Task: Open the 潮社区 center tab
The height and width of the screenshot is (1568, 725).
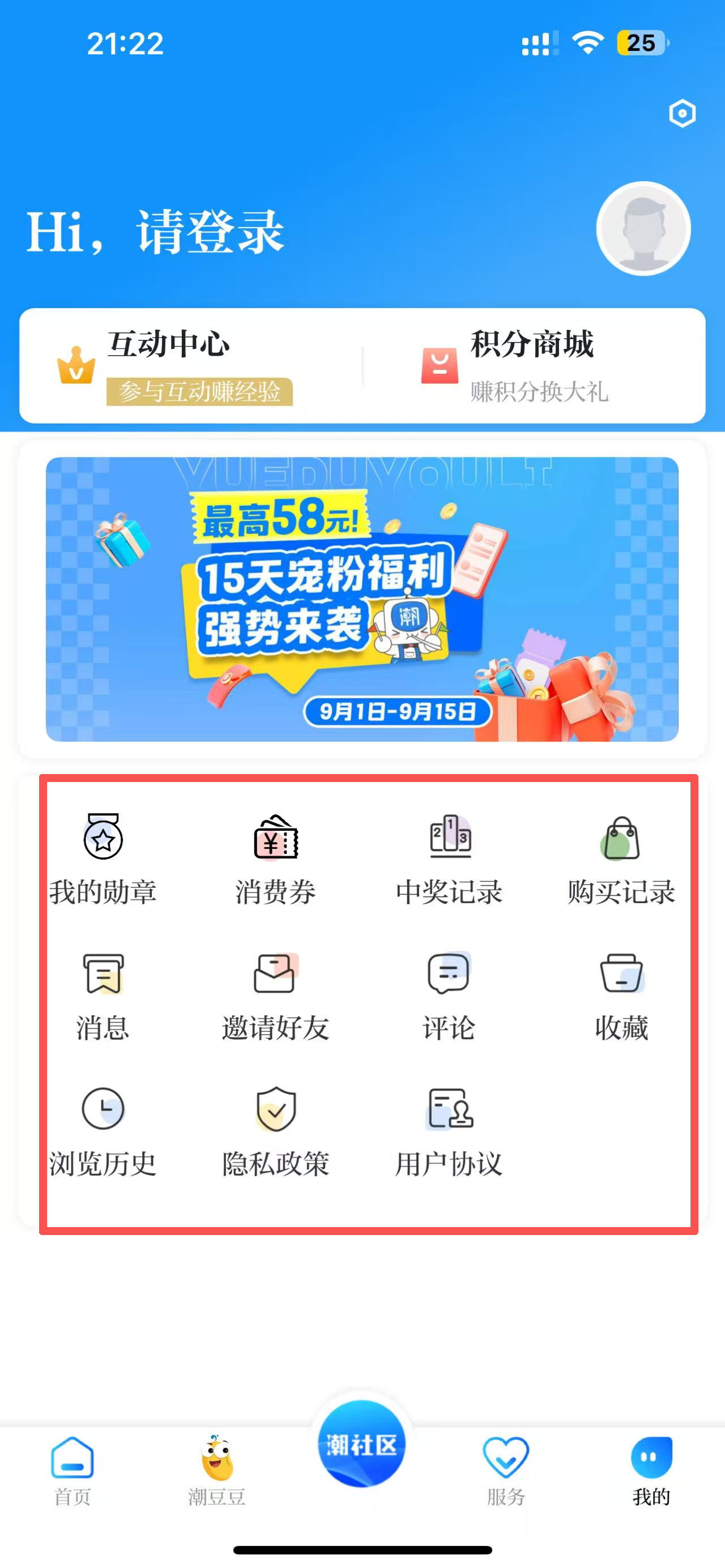Action: (361, 1444)
